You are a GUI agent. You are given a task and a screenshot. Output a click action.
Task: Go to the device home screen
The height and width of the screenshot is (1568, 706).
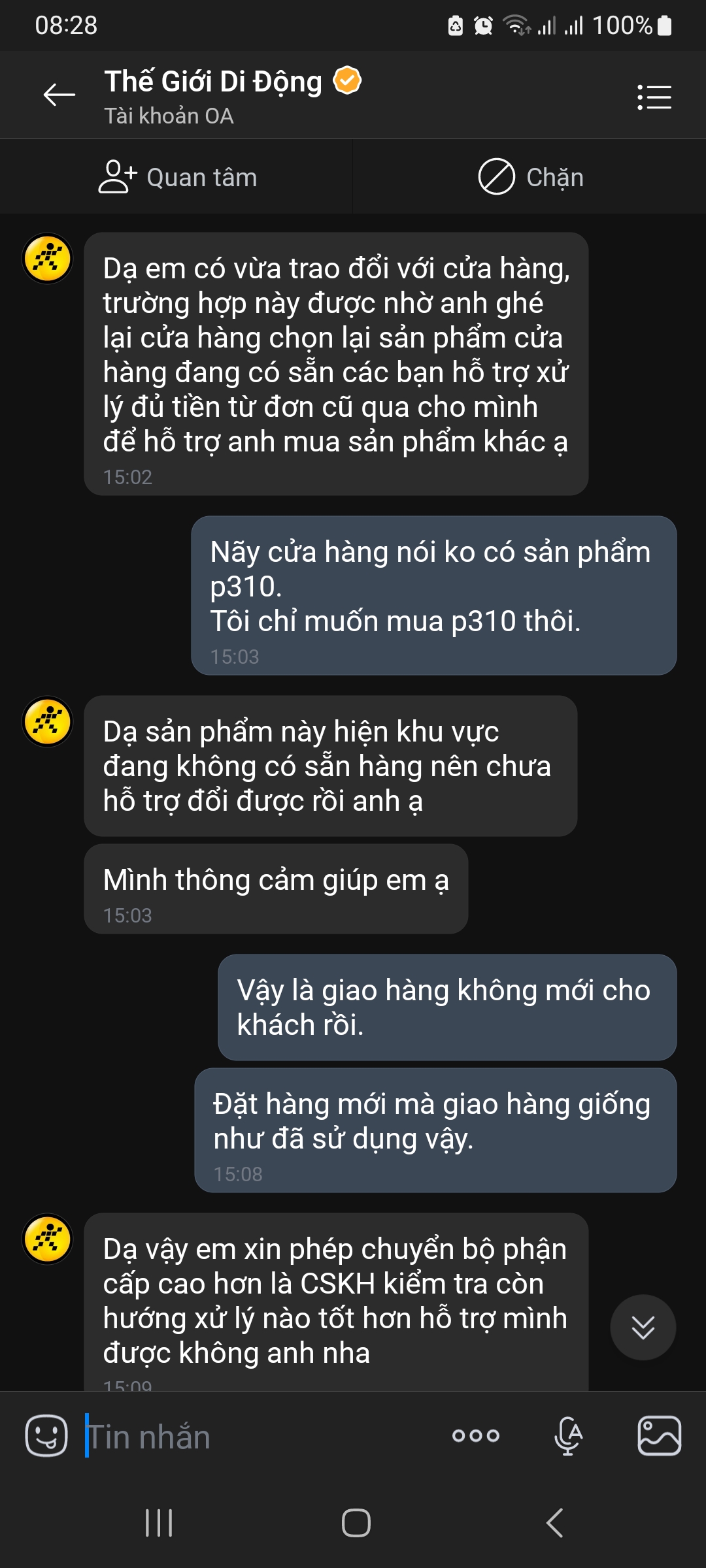tap(356, 1523)
